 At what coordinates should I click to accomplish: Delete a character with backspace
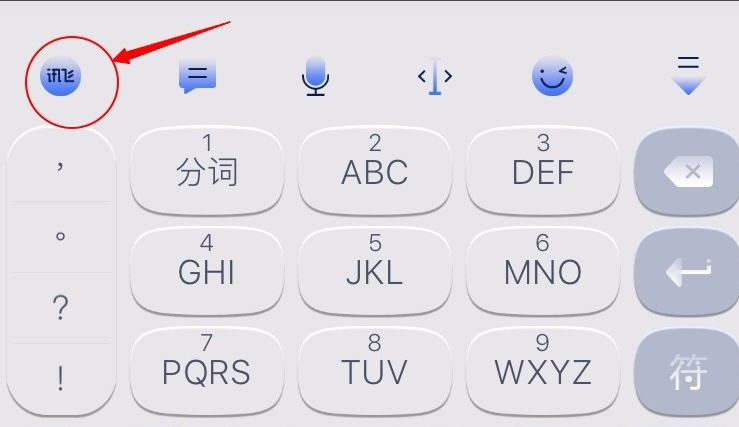(688, 172)
